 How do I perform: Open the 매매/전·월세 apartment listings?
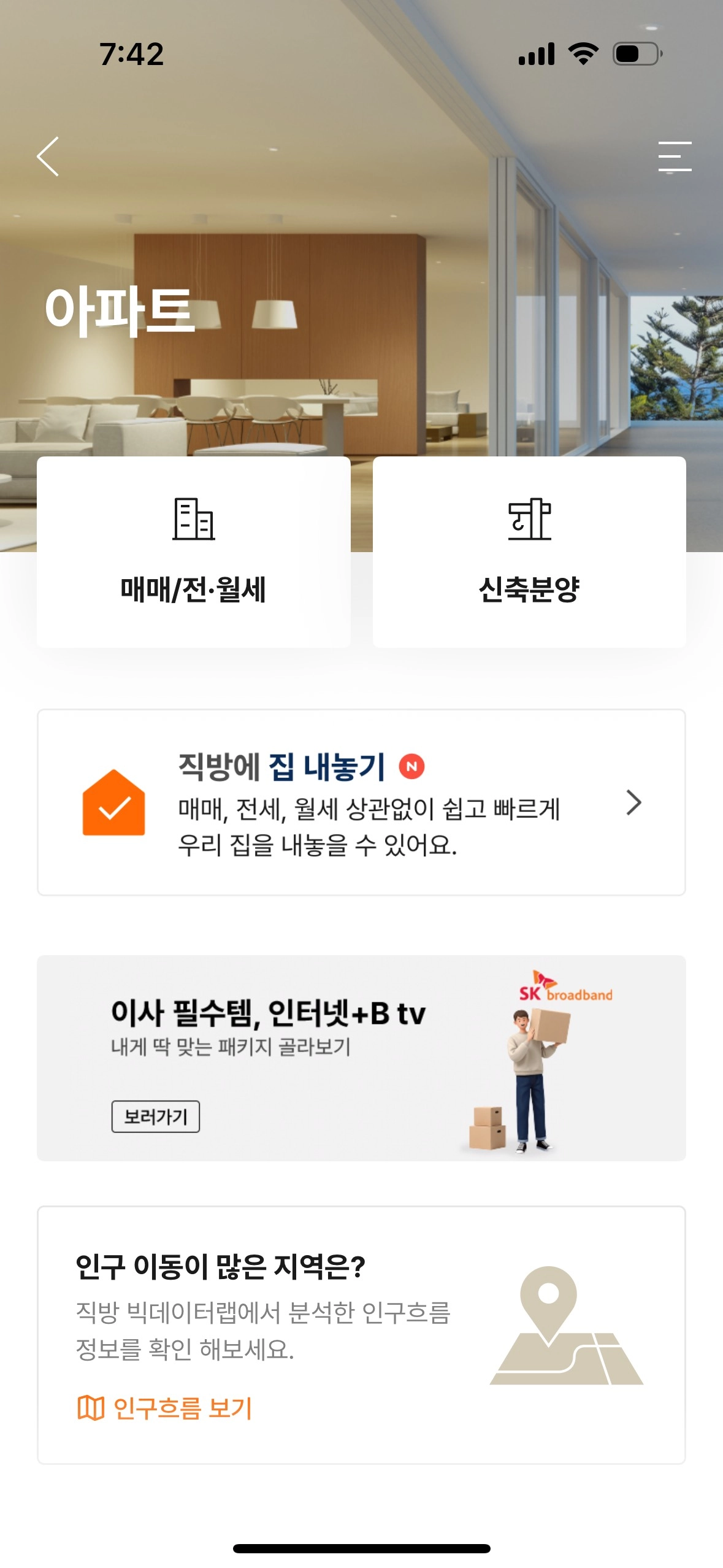pyautogui.click(x=193, y=552)
